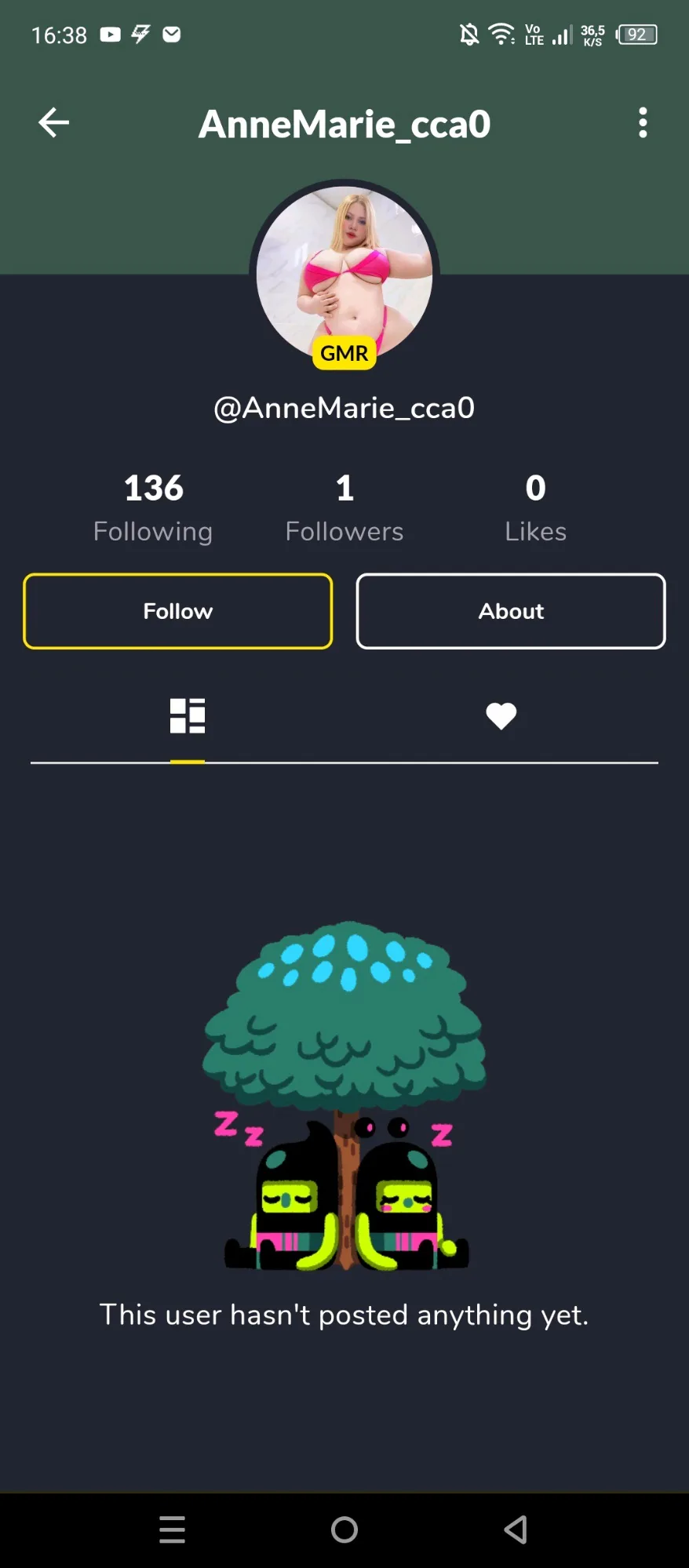
Task: Follow AnneMarie_cca0
Action: click(178, 611)
